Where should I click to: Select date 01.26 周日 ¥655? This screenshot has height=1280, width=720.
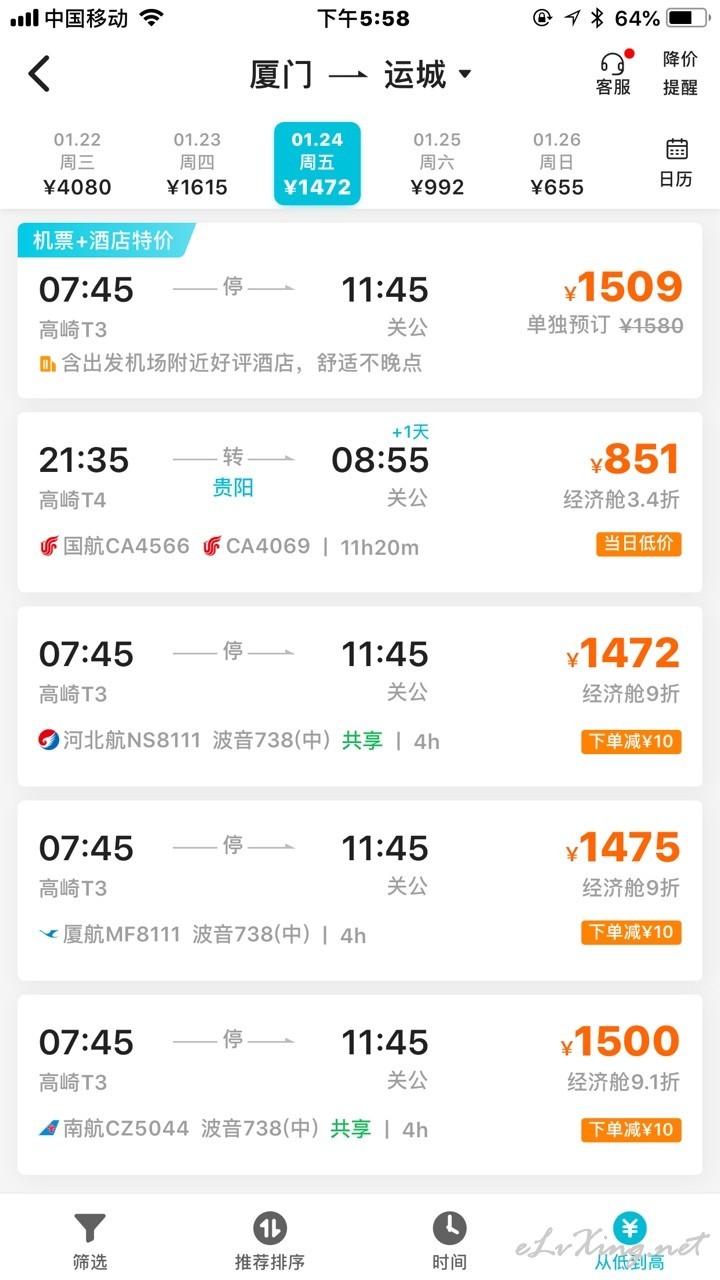point(557,164)
